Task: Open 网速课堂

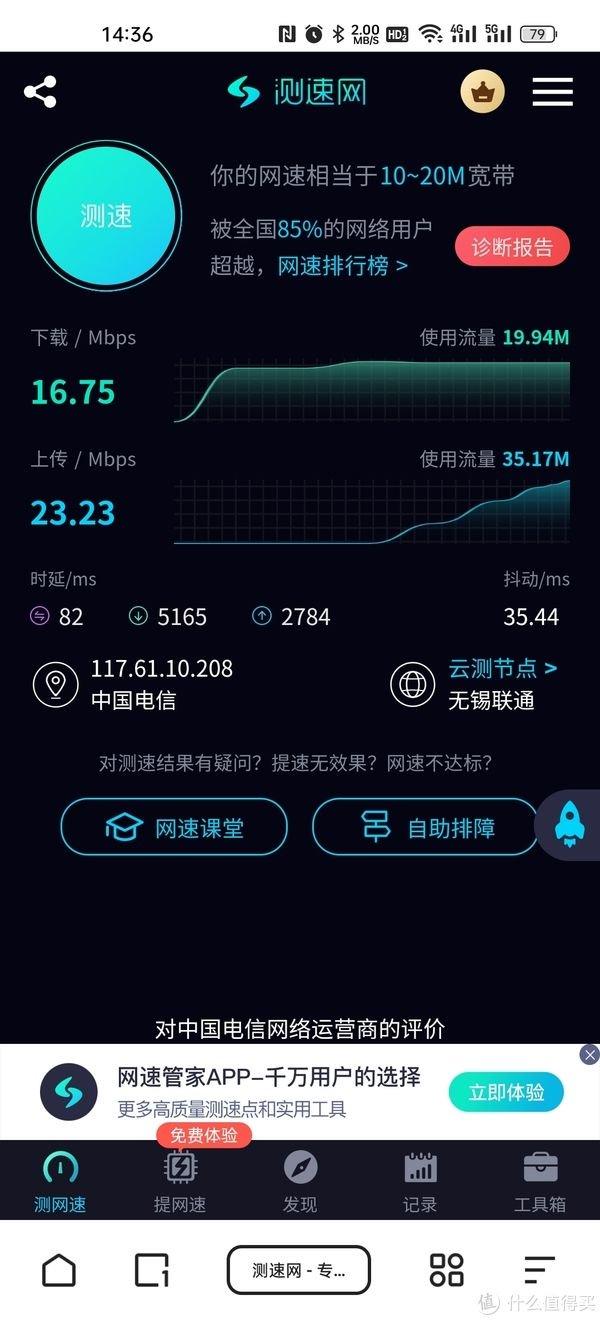Action: (x=174, y=827)
